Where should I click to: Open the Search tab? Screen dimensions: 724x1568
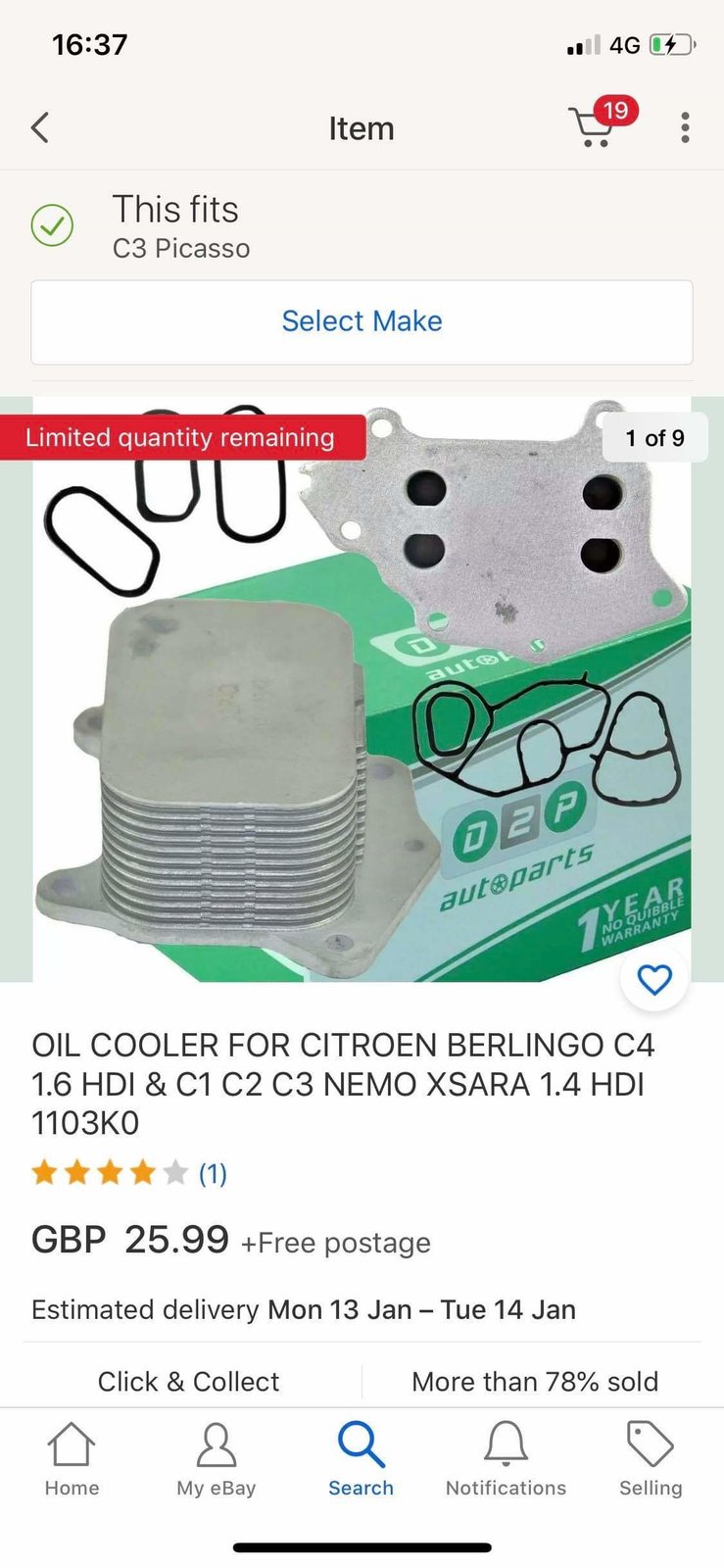pos(361,1460)
